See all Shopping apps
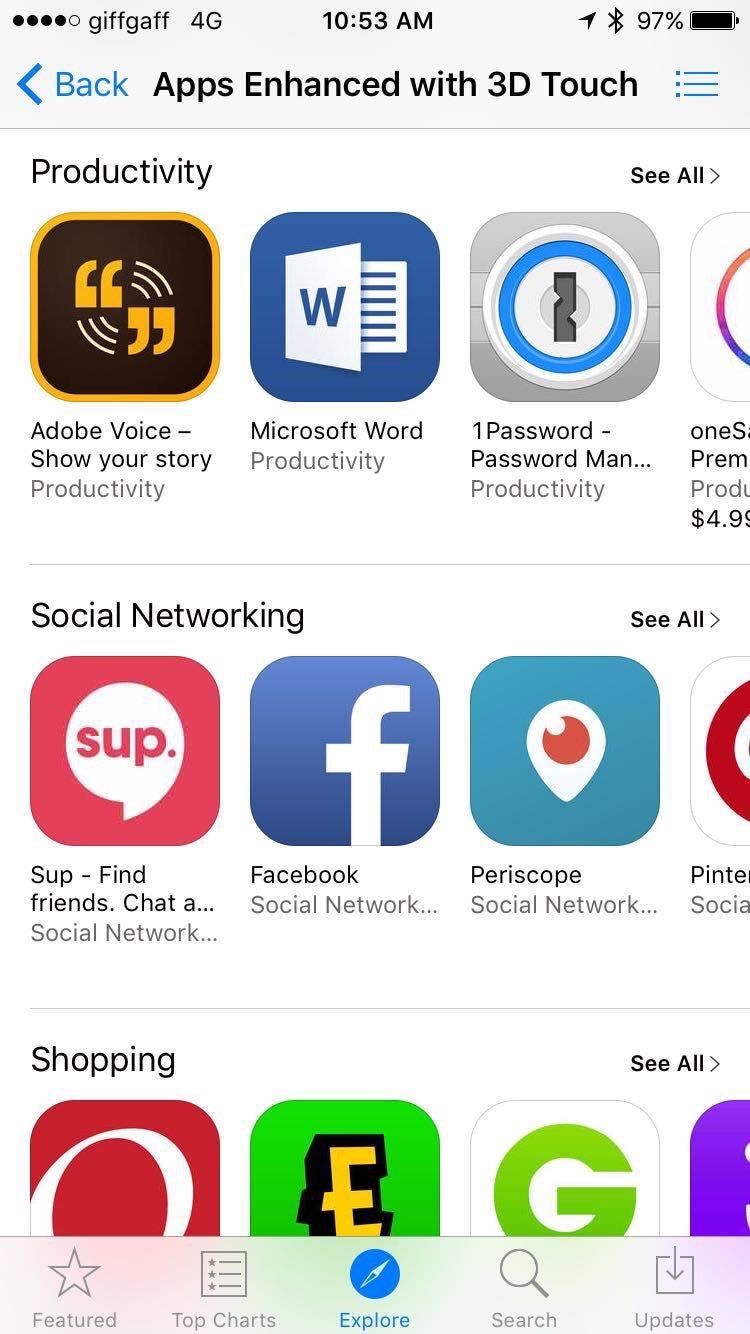This screenshot has width=750, height=1334. click(x=675, y=1064)
